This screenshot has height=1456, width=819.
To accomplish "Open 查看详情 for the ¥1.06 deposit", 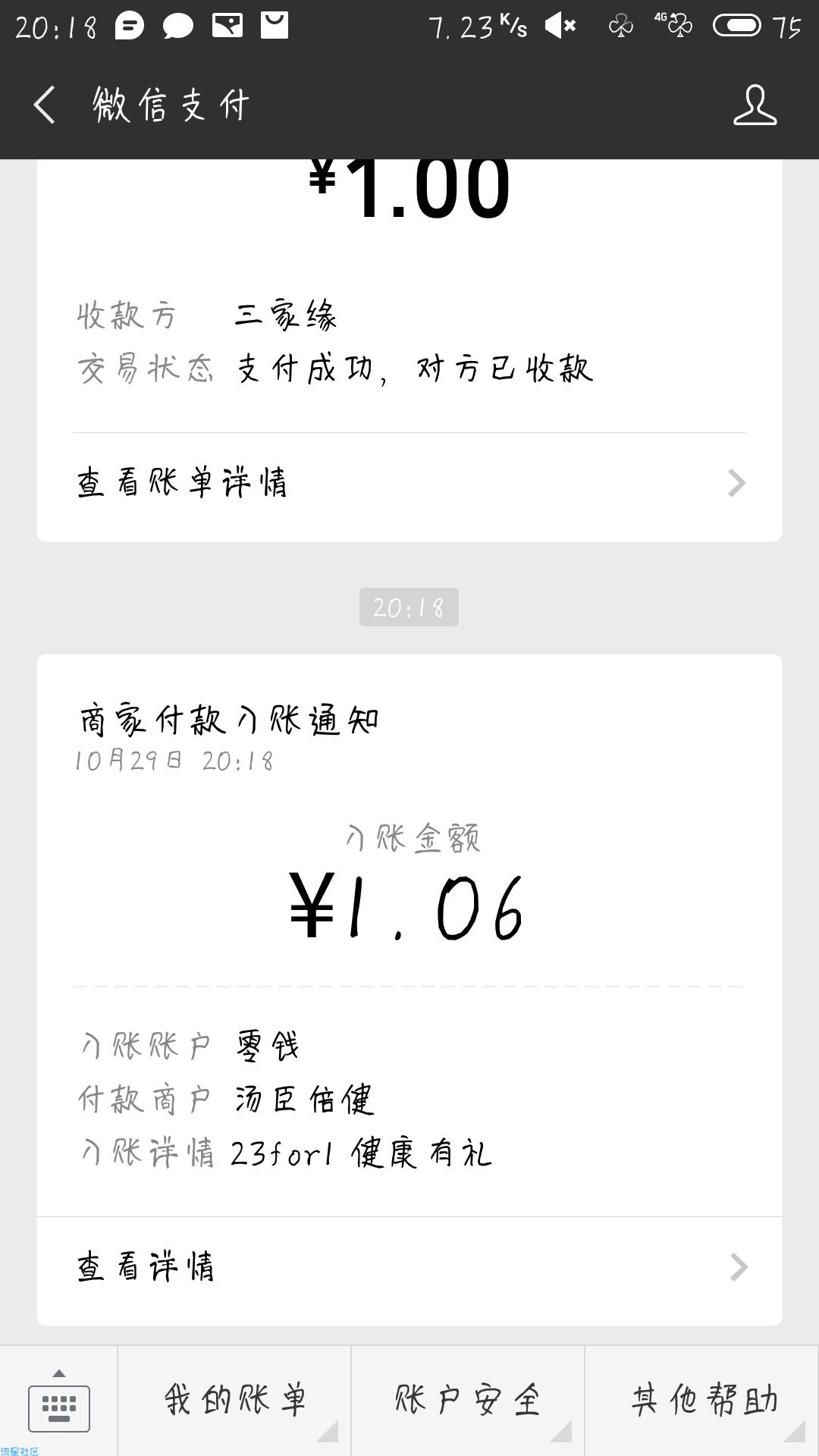I will click(409, 1267).
